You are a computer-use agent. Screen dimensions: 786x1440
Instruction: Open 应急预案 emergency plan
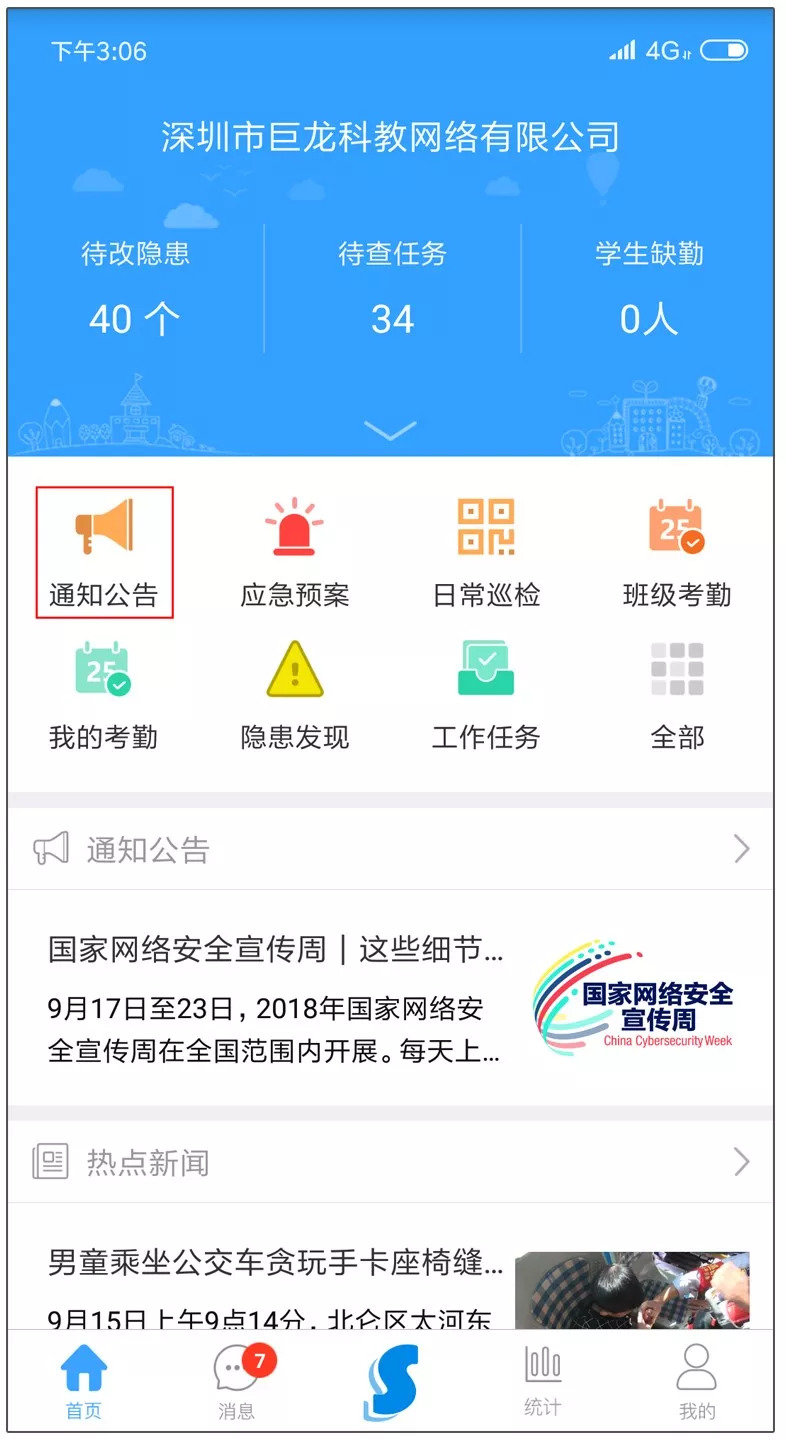295,550
